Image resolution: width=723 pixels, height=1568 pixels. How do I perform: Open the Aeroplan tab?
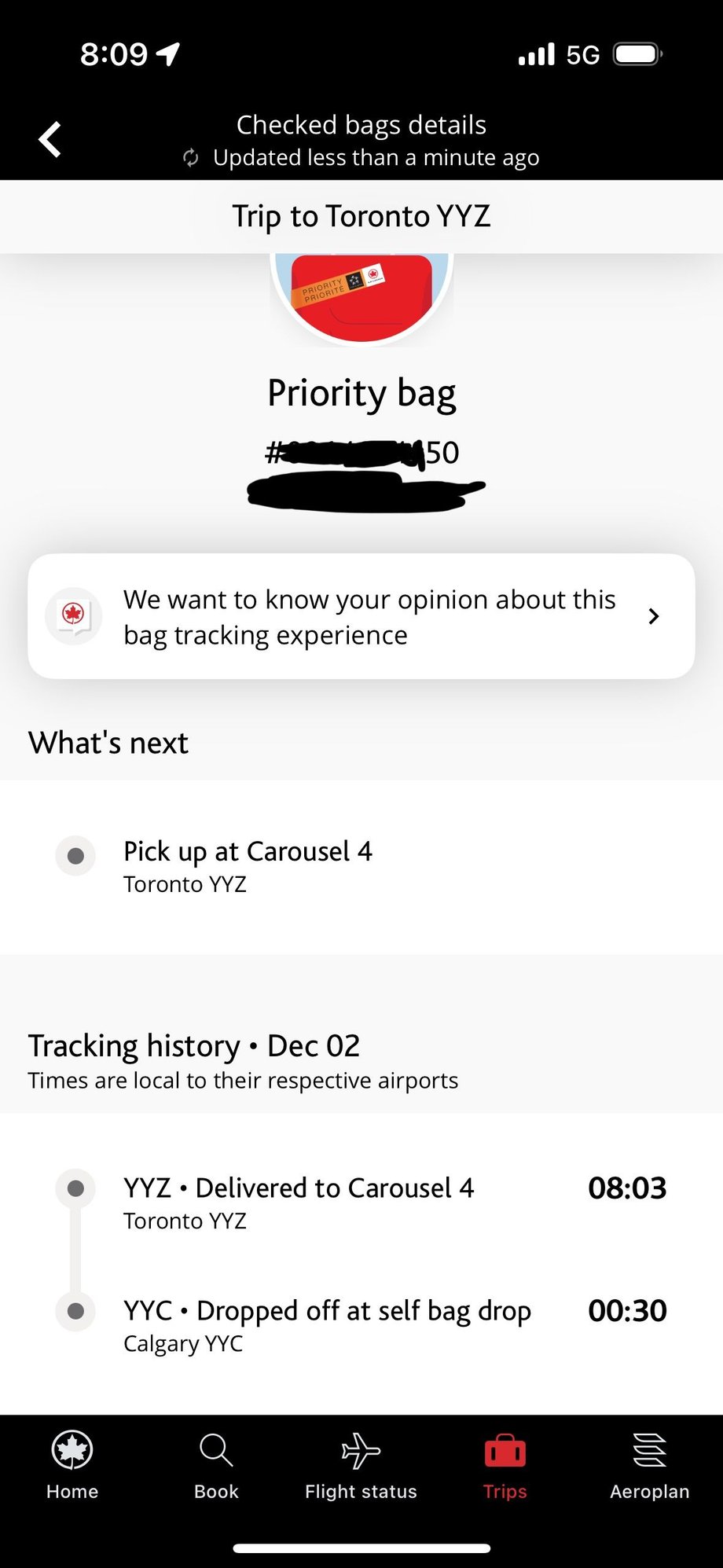coord(649,1465)
